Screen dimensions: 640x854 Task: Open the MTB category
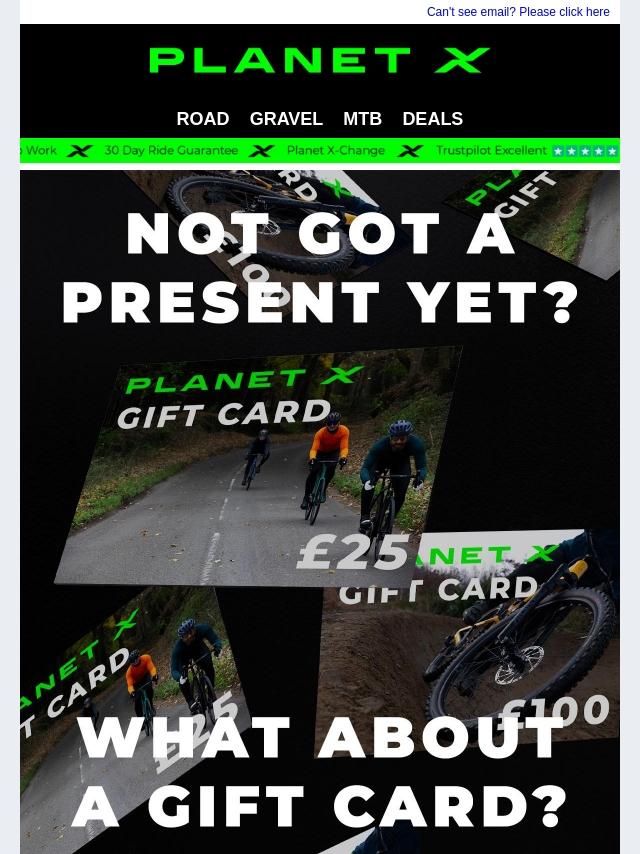click(362, 119)
